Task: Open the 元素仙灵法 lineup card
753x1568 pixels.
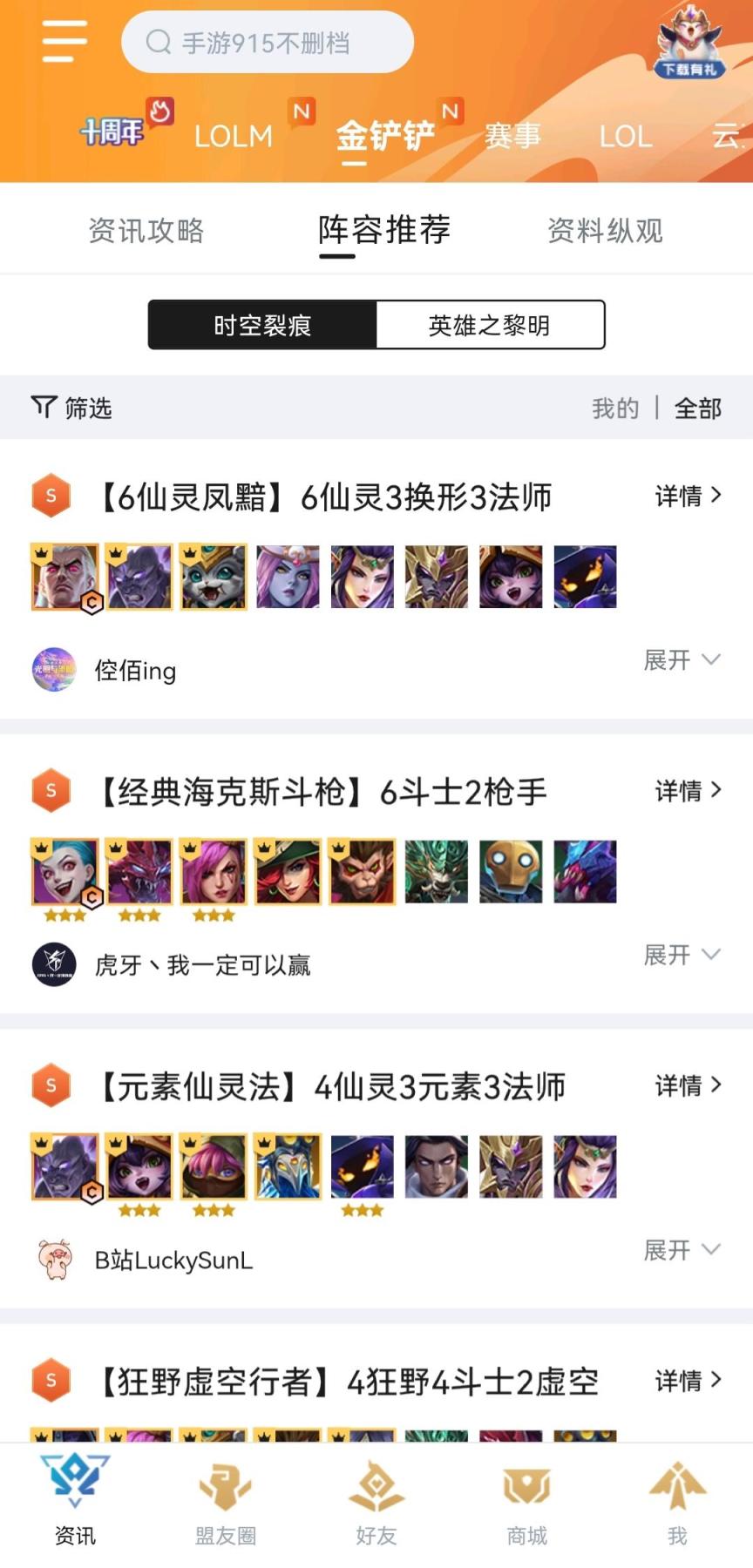Action: (x=333, y=1086)
